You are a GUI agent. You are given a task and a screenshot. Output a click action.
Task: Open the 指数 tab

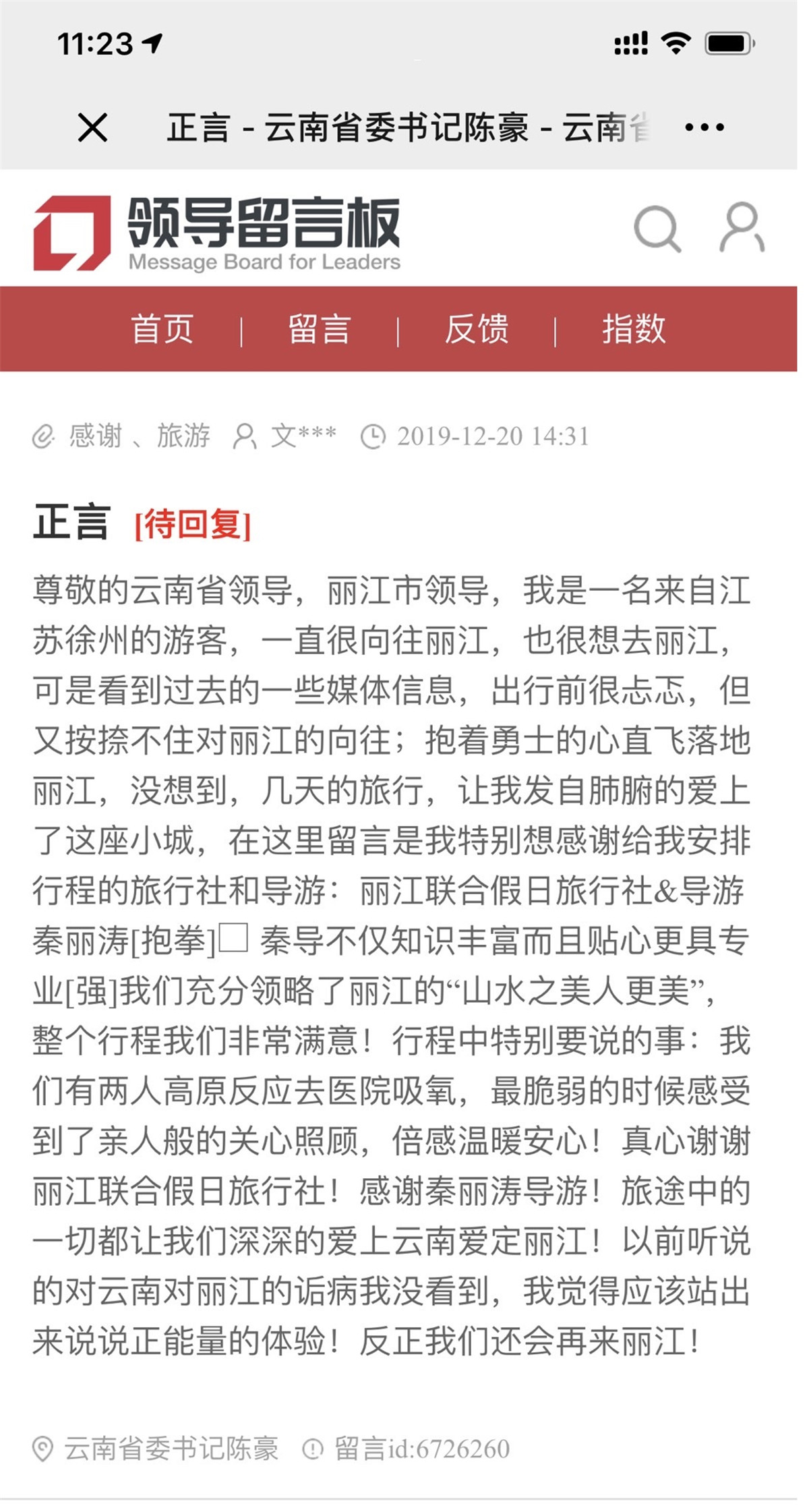(634, 329)
